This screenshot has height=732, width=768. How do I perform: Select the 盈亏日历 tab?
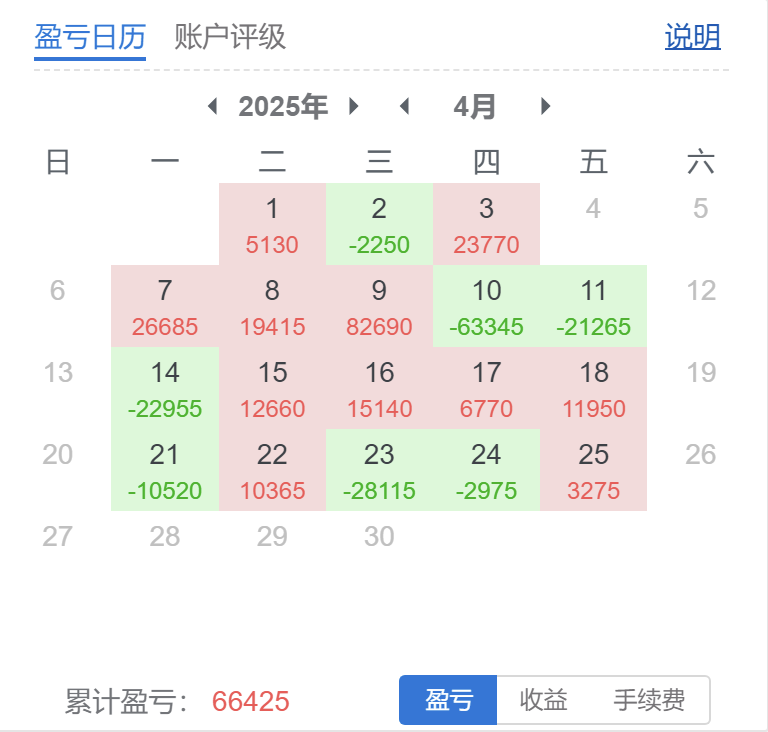click(90, 37)
